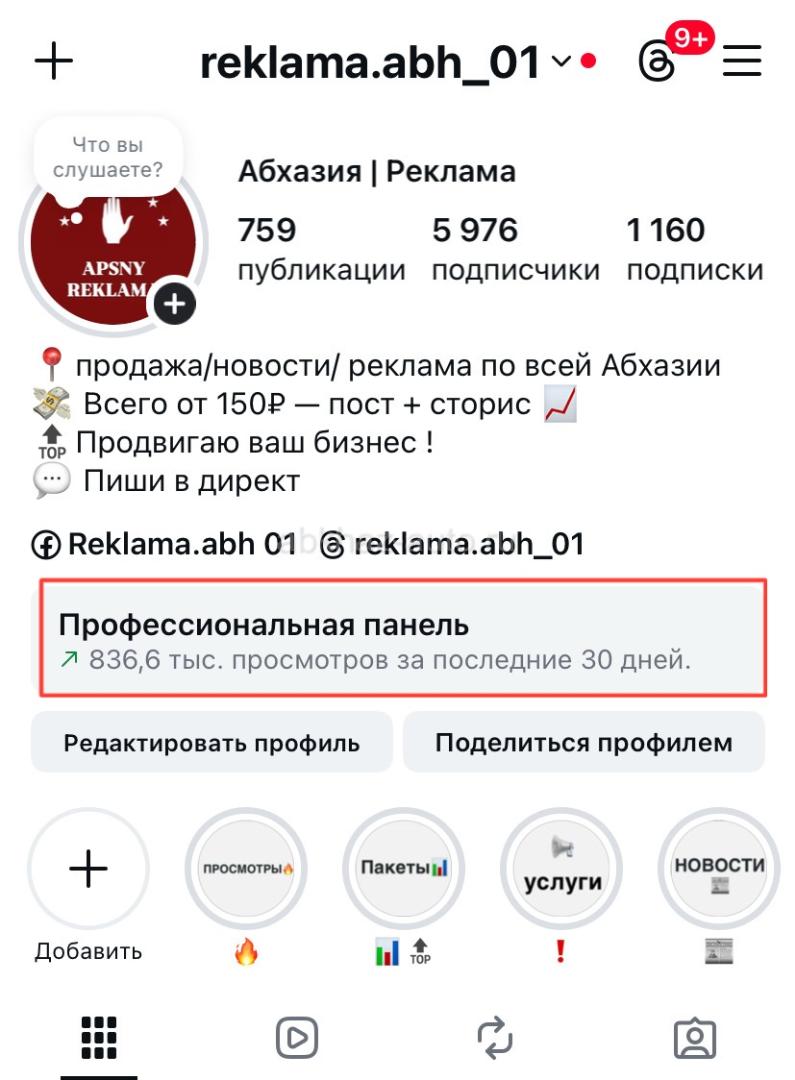Open Threads notifications icon
This screenshot has width=795, height=1080.
click(x=660, y=62)
